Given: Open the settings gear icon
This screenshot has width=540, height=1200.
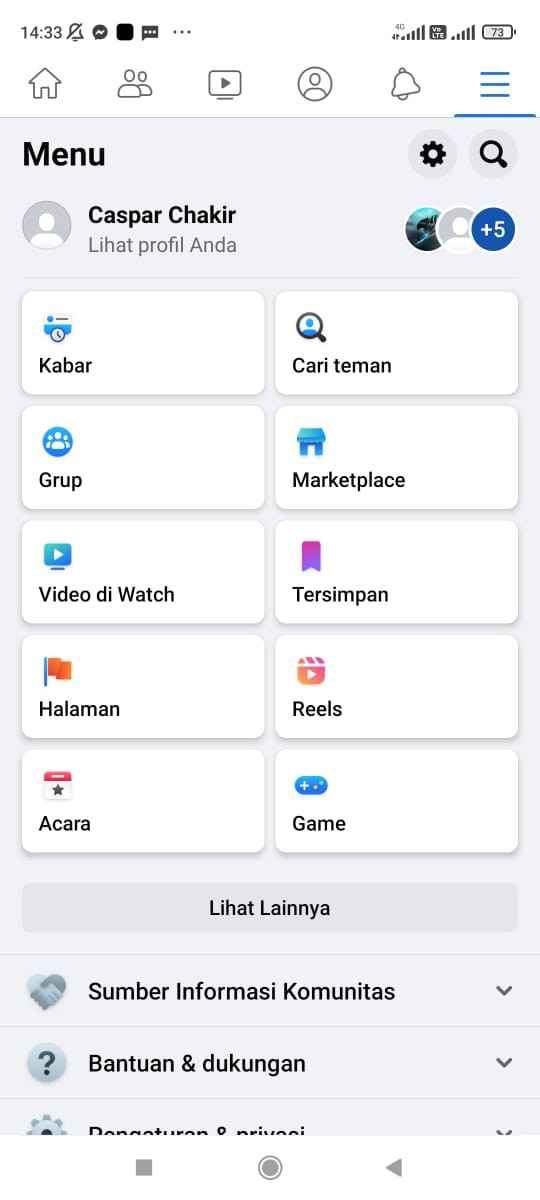Looking at the screenshot, I should click(433, 154).
